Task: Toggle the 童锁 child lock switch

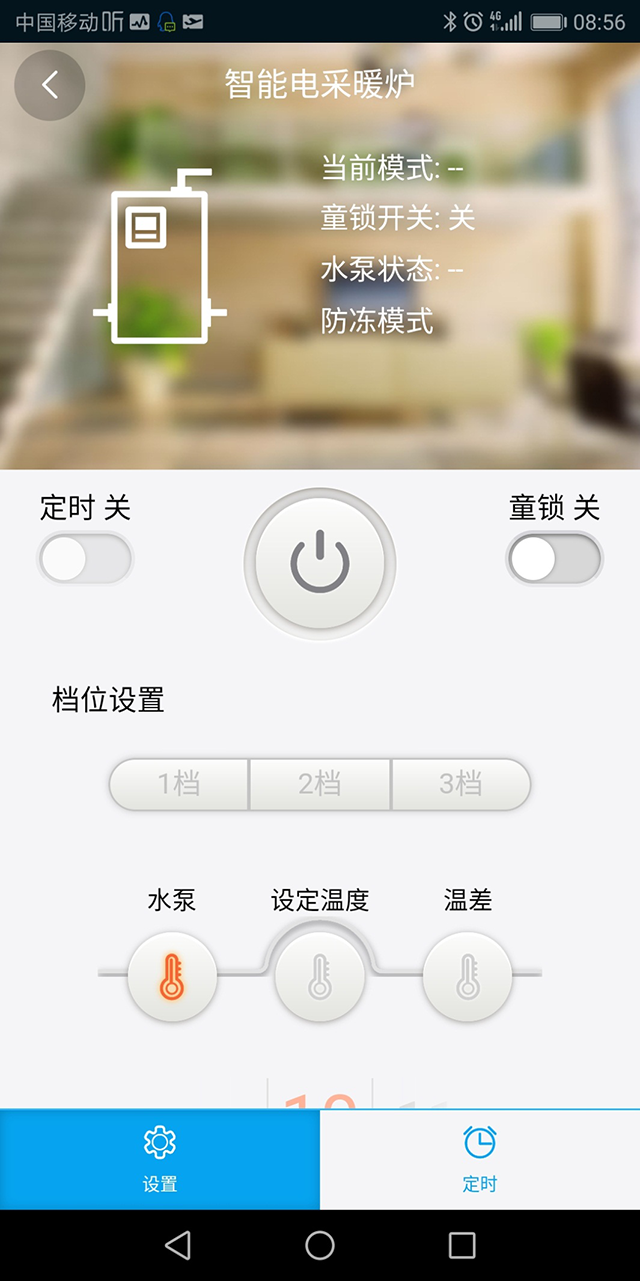Action: [554, 559]
